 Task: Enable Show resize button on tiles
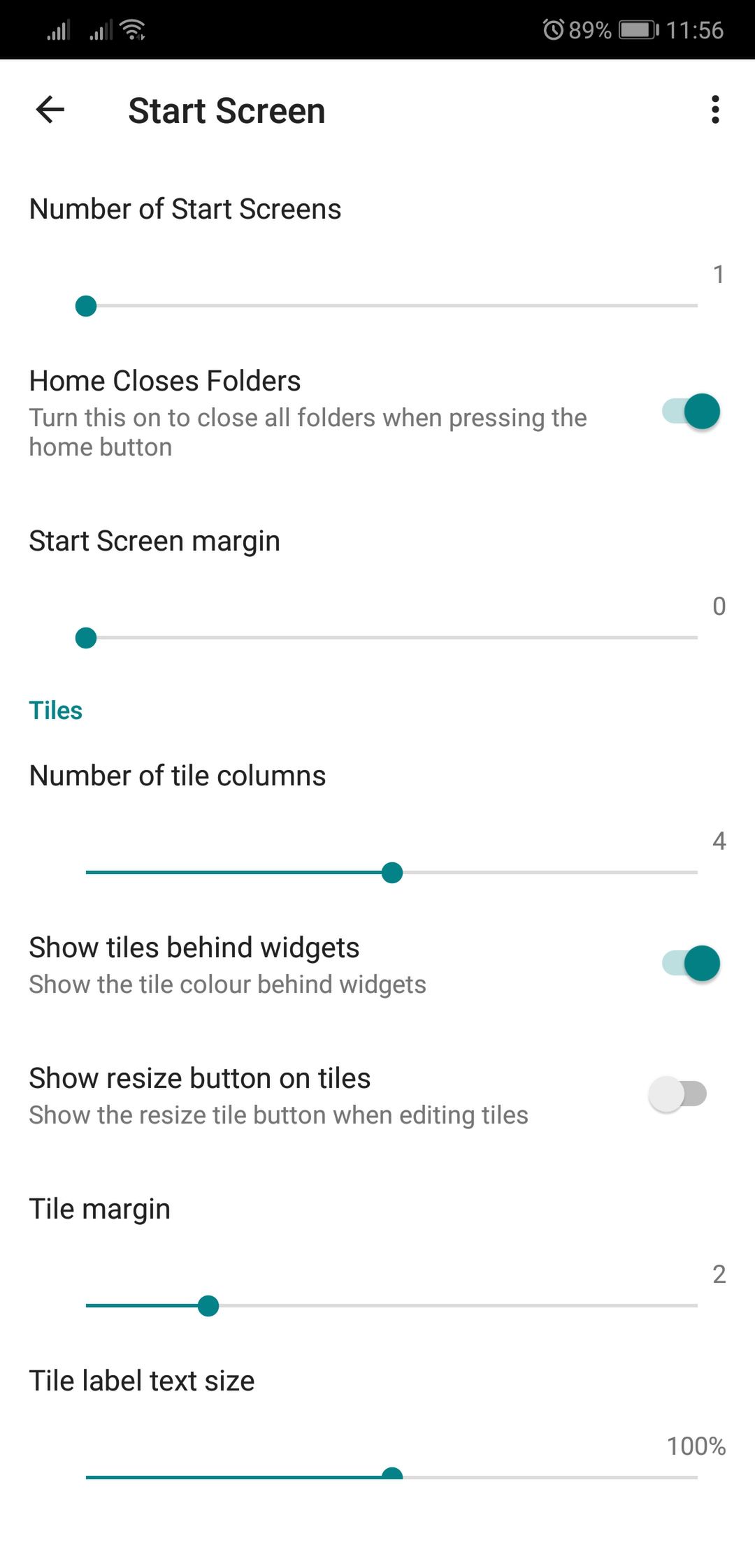pos(677,1094)
